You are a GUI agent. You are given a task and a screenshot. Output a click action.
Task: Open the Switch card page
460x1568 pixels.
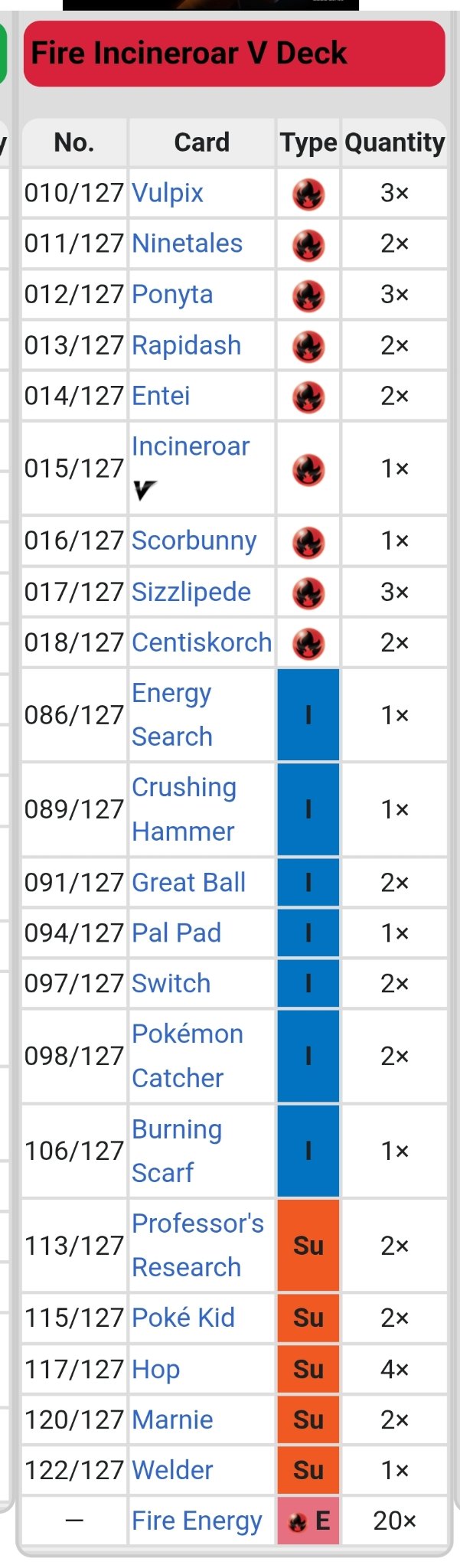171,983
